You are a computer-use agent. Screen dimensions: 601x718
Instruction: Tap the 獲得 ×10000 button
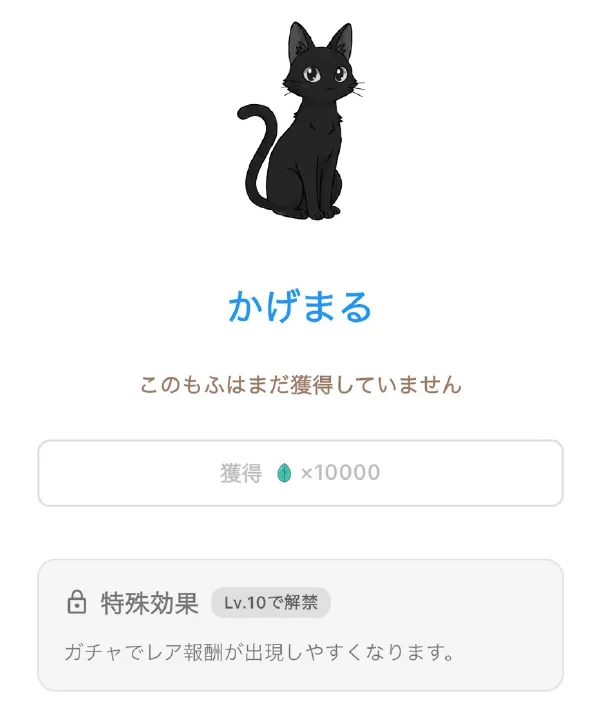point(300,473)
